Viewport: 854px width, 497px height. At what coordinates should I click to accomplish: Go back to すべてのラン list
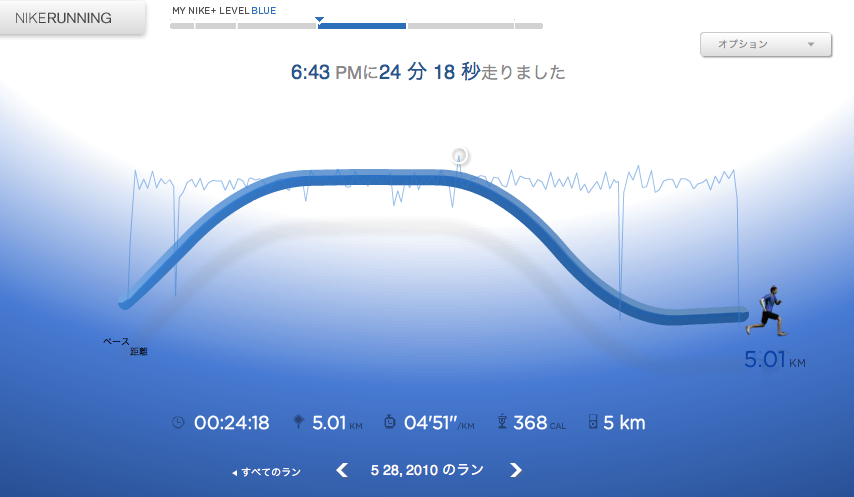266,471
